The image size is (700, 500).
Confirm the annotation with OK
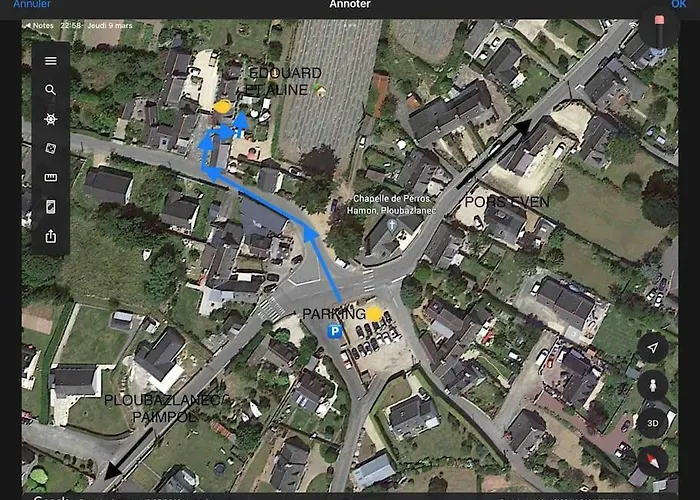[x=678, y=5]
